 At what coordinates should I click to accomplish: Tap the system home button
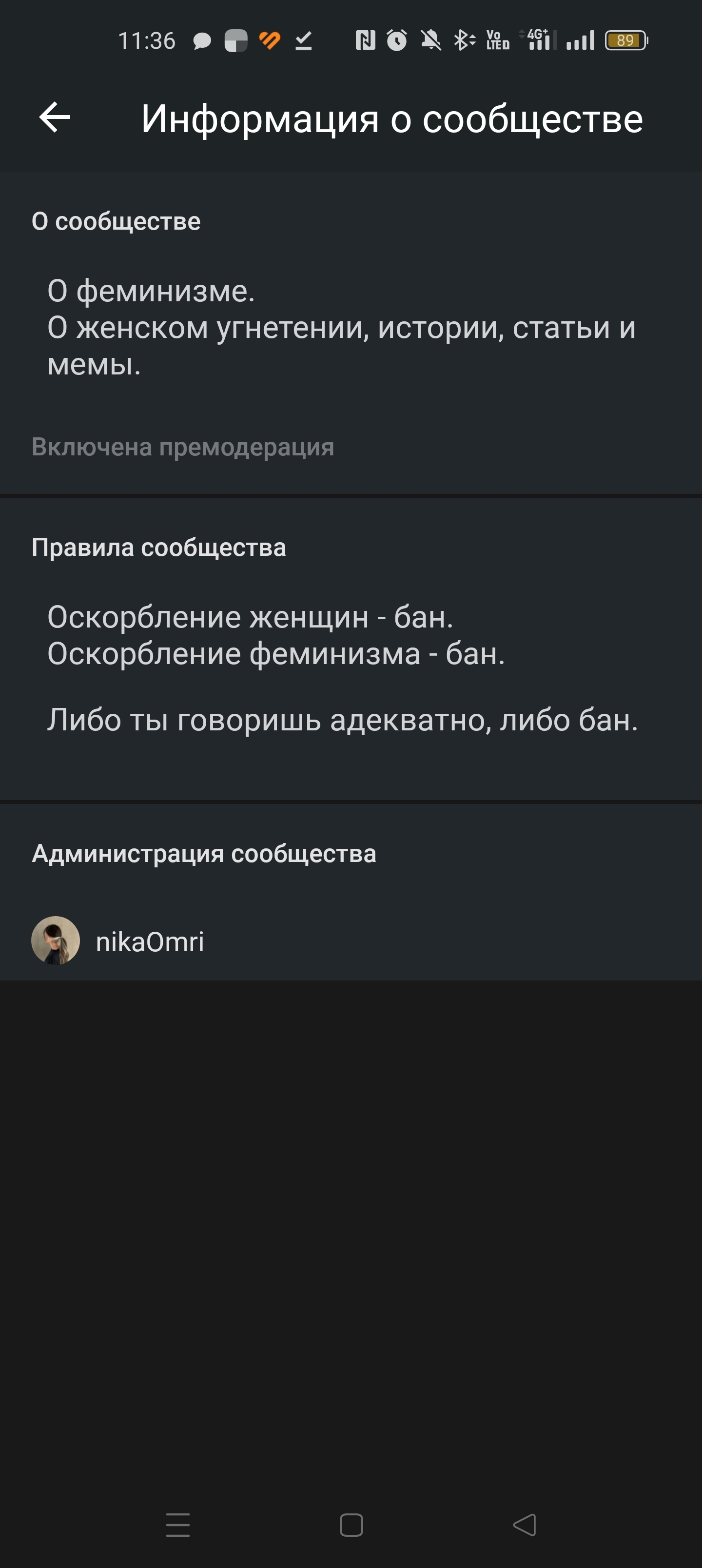351,1525
